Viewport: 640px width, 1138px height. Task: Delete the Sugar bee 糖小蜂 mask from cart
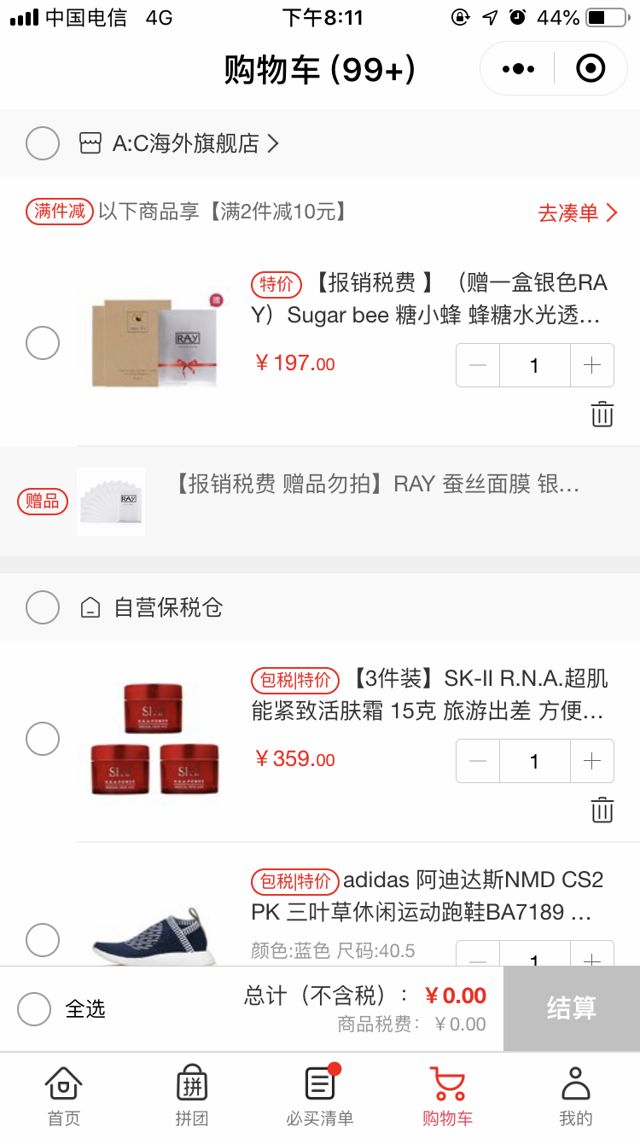[602, 414]
